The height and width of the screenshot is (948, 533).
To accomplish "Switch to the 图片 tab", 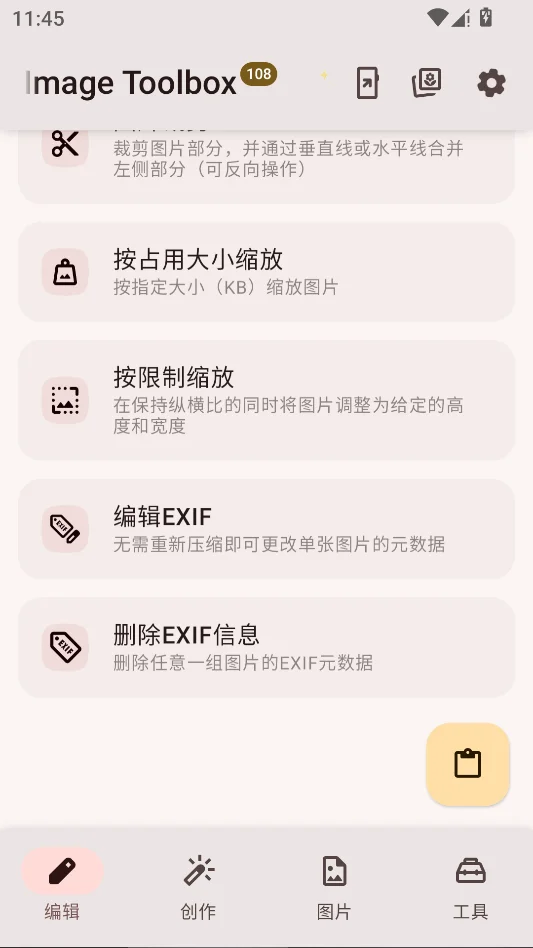I will 334,887.
